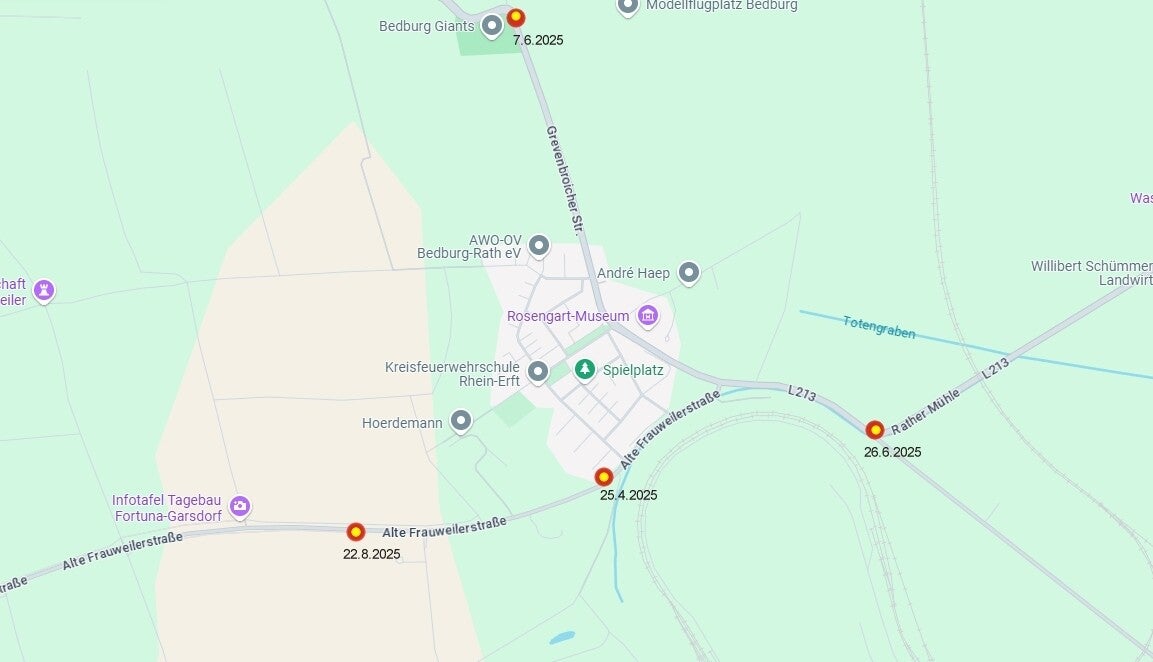
Task: Open the marker dated 25.4.2025
Action: coord(604,477)
